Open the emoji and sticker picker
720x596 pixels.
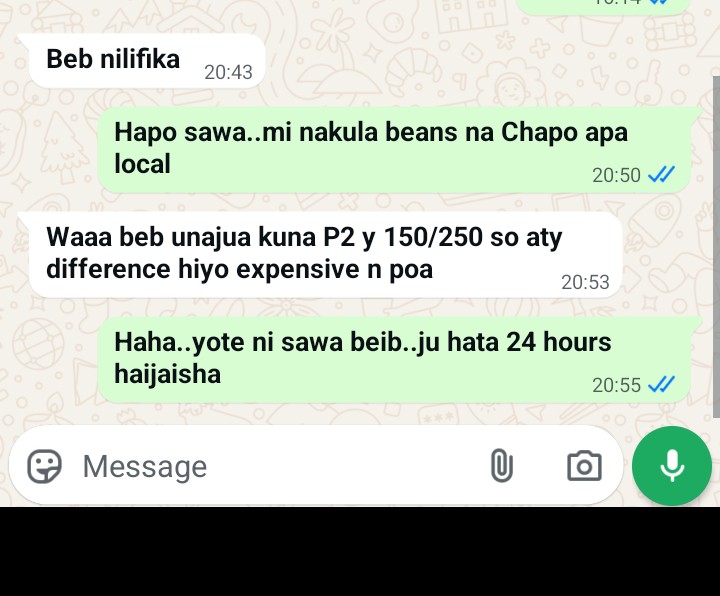44,466
